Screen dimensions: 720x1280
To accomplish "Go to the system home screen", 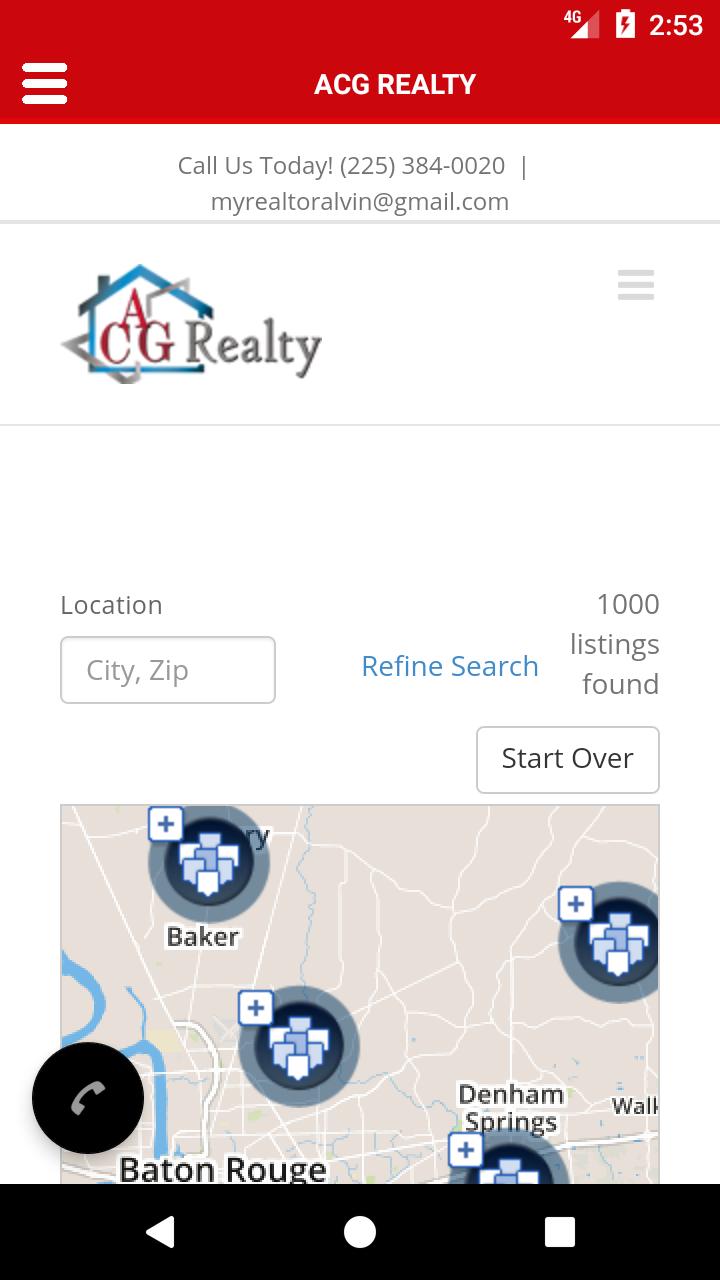I will 360,1232.
